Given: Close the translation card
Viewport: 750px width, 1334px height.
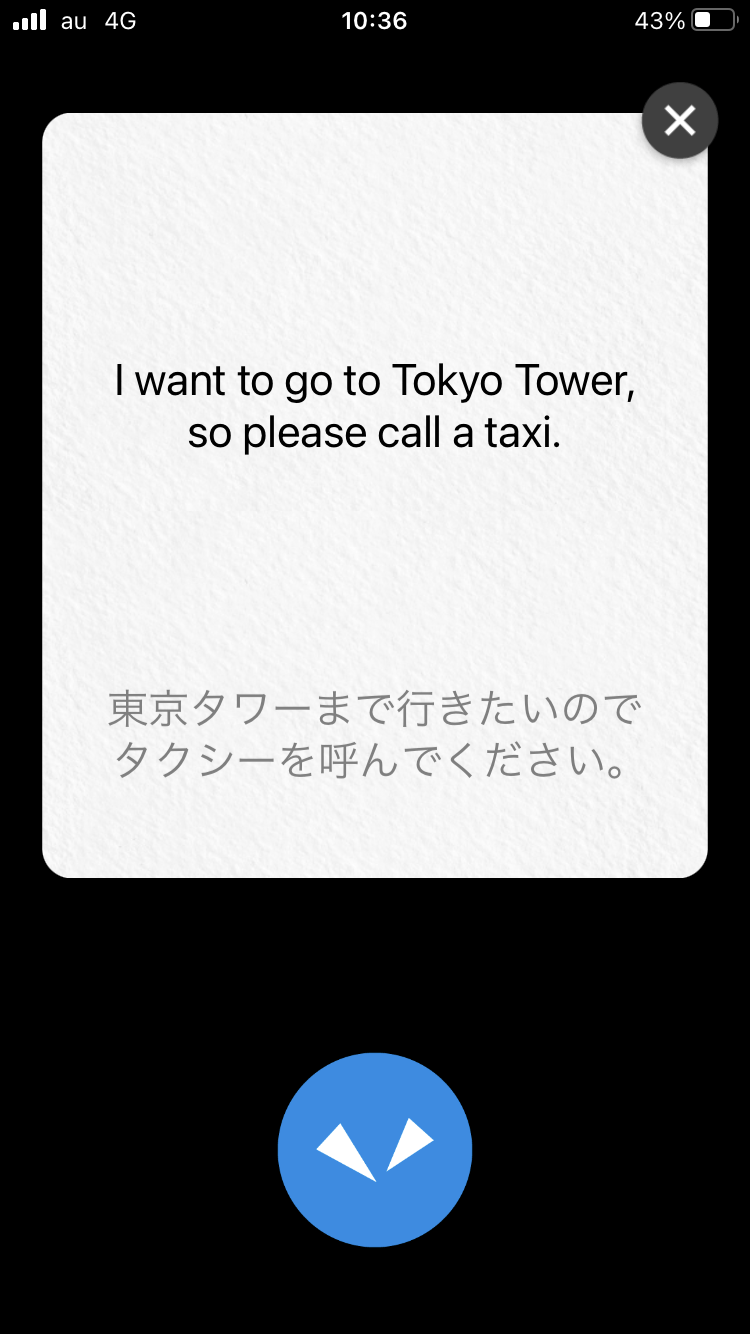Looking at the screenshot, I should (x=680, y=121).
